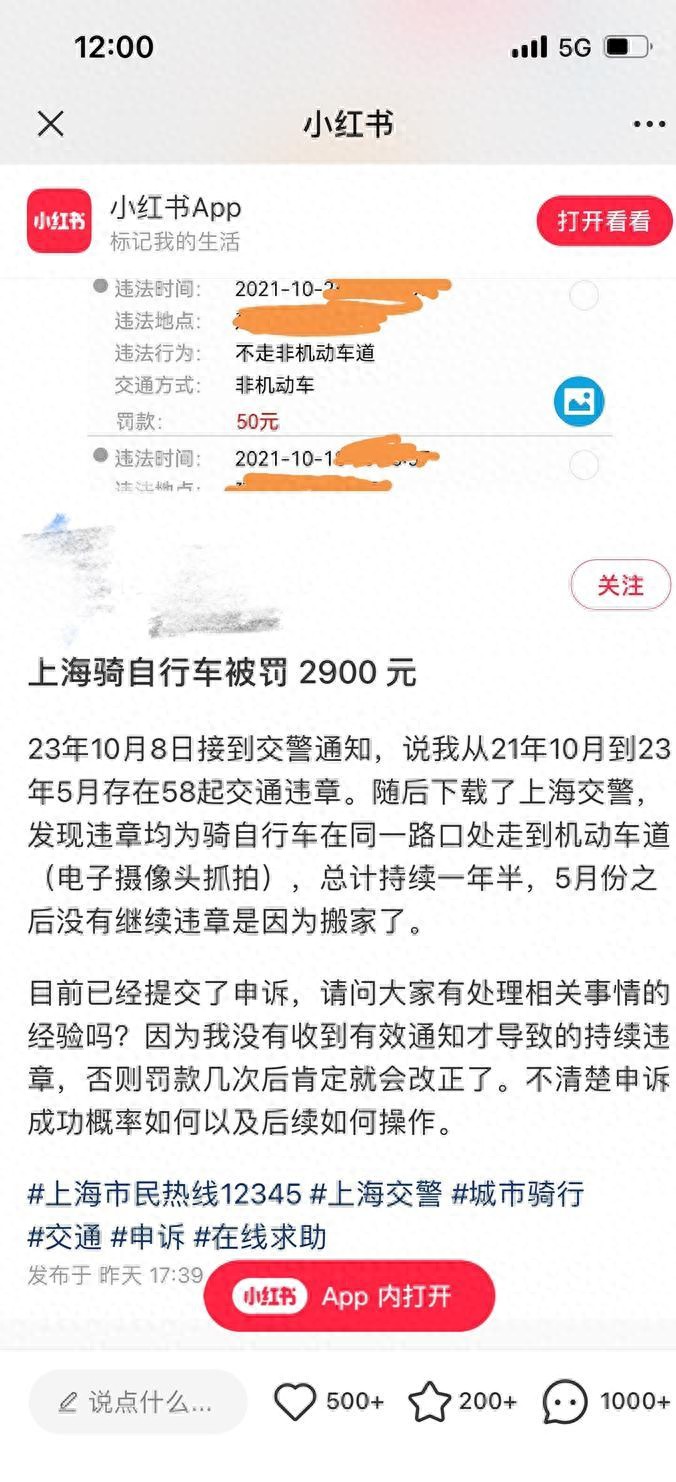Open hashtag #交通
Screen dimensions: 676x1482
pos(65,1236)
